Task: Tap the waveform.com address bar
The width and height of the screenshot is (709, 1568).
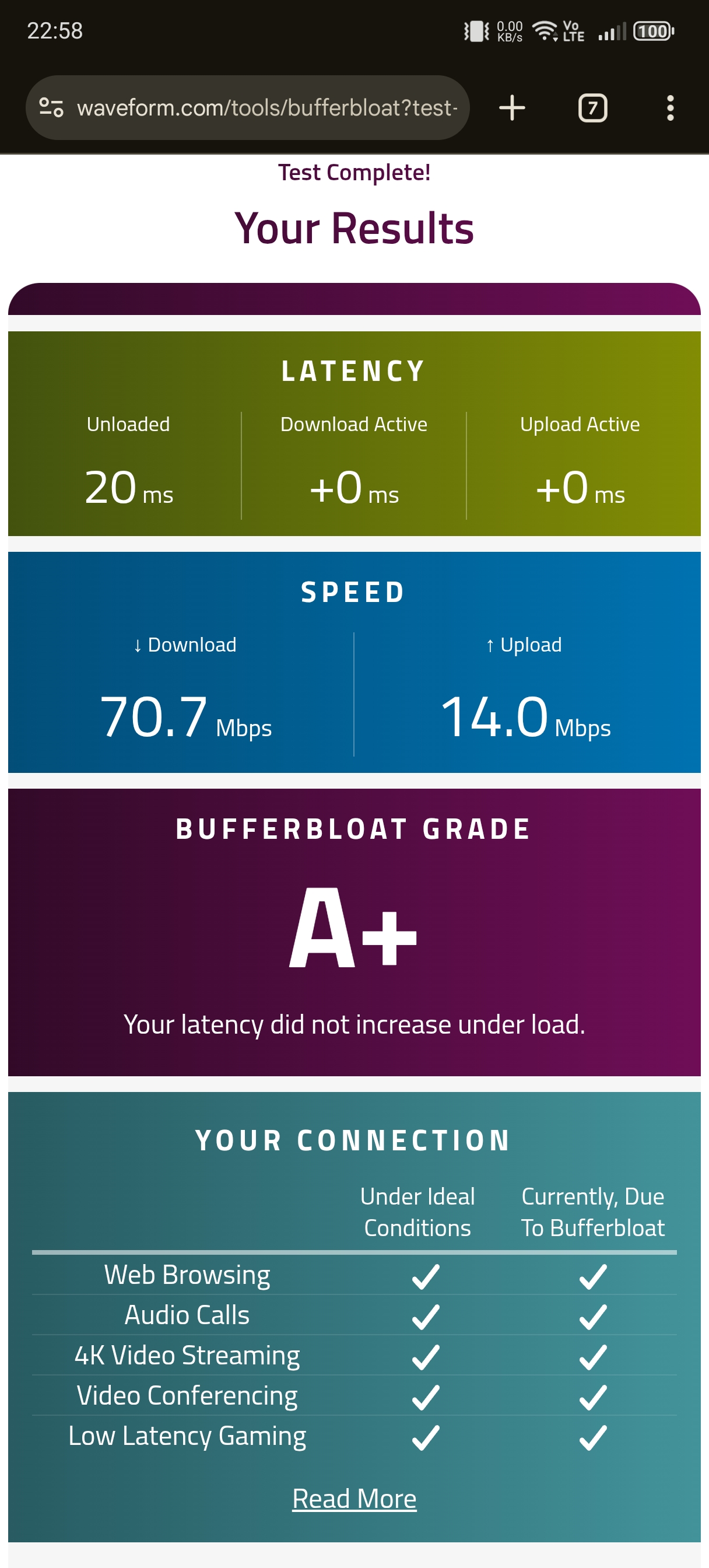Action: tap(266, 108)
